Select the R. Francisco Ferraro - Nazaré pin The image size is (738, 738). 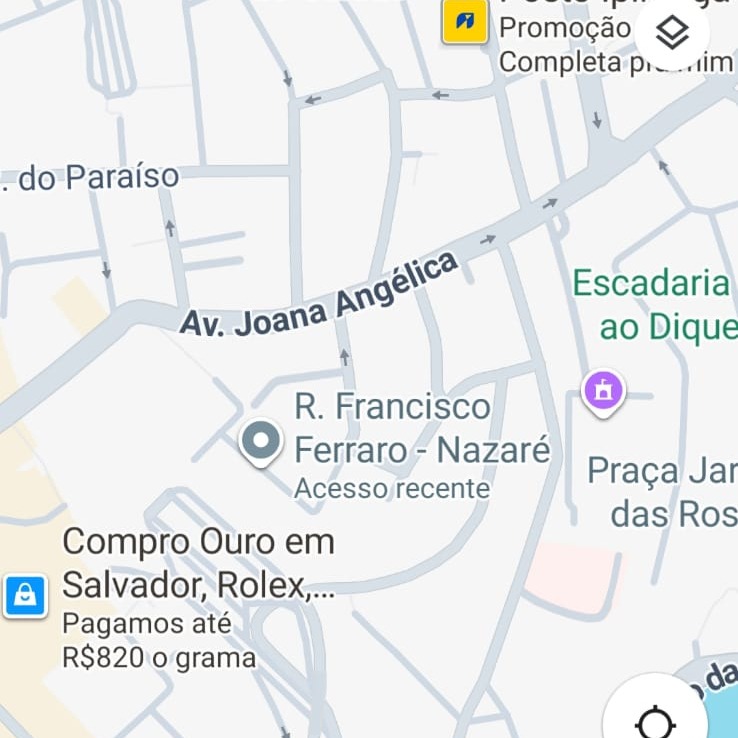(x=262, y=441)
